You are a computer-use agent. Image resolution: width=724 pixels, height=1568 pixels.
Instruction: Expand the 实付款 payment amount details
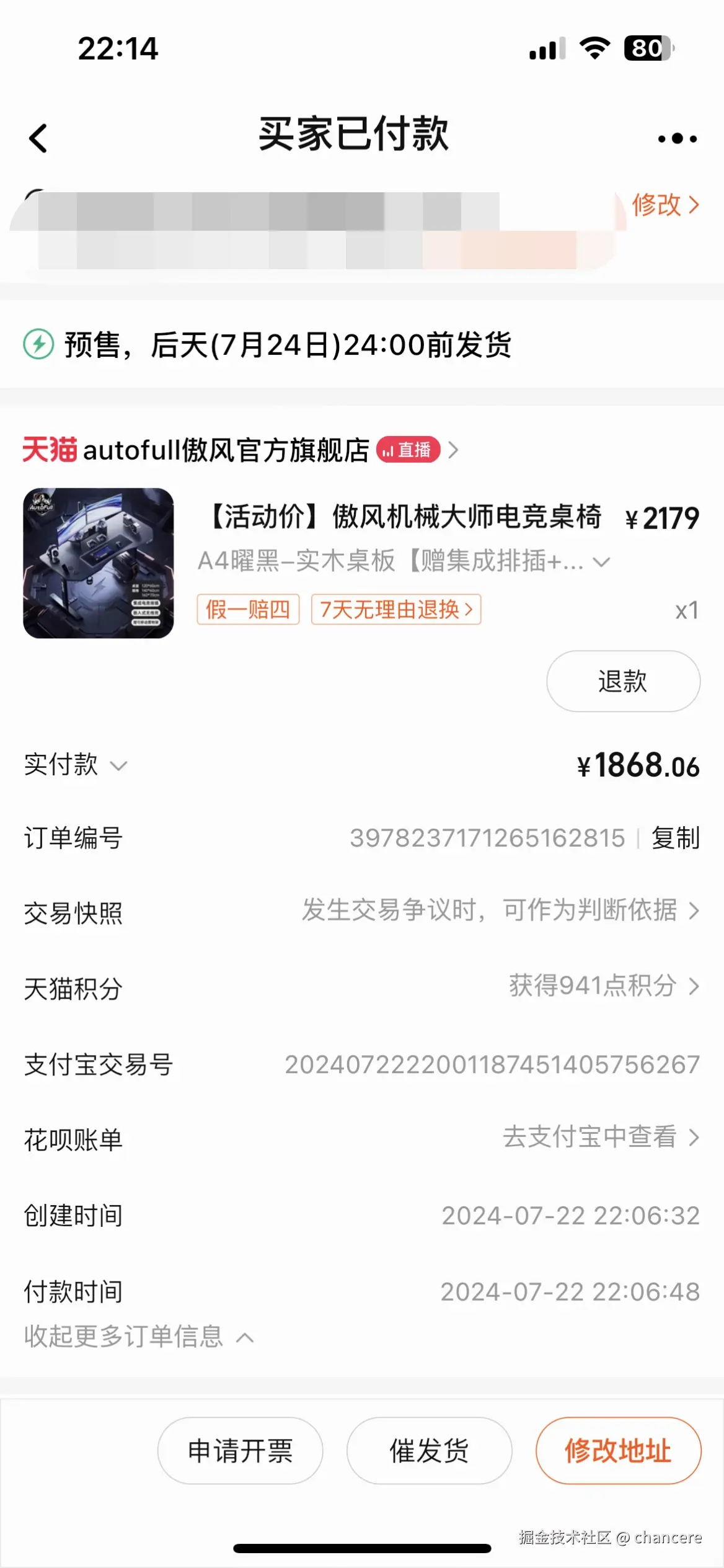click(119, 767)
